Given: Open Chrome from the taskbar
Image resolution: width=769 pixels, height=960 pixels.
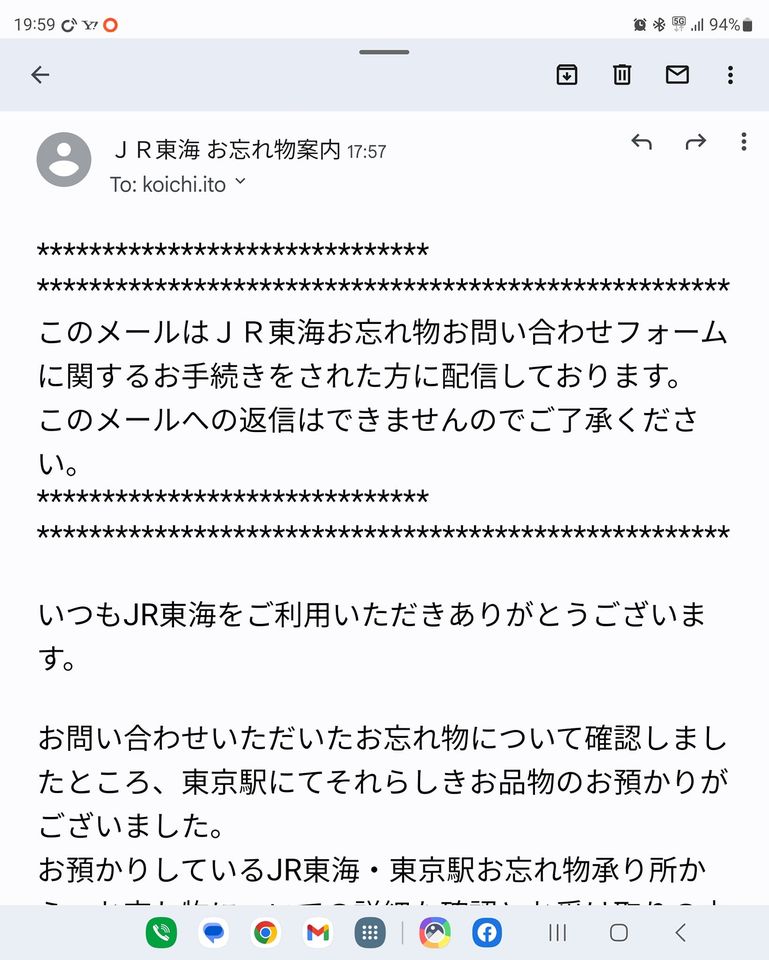Looking at the screenshot, I should (x=265, y=933).
